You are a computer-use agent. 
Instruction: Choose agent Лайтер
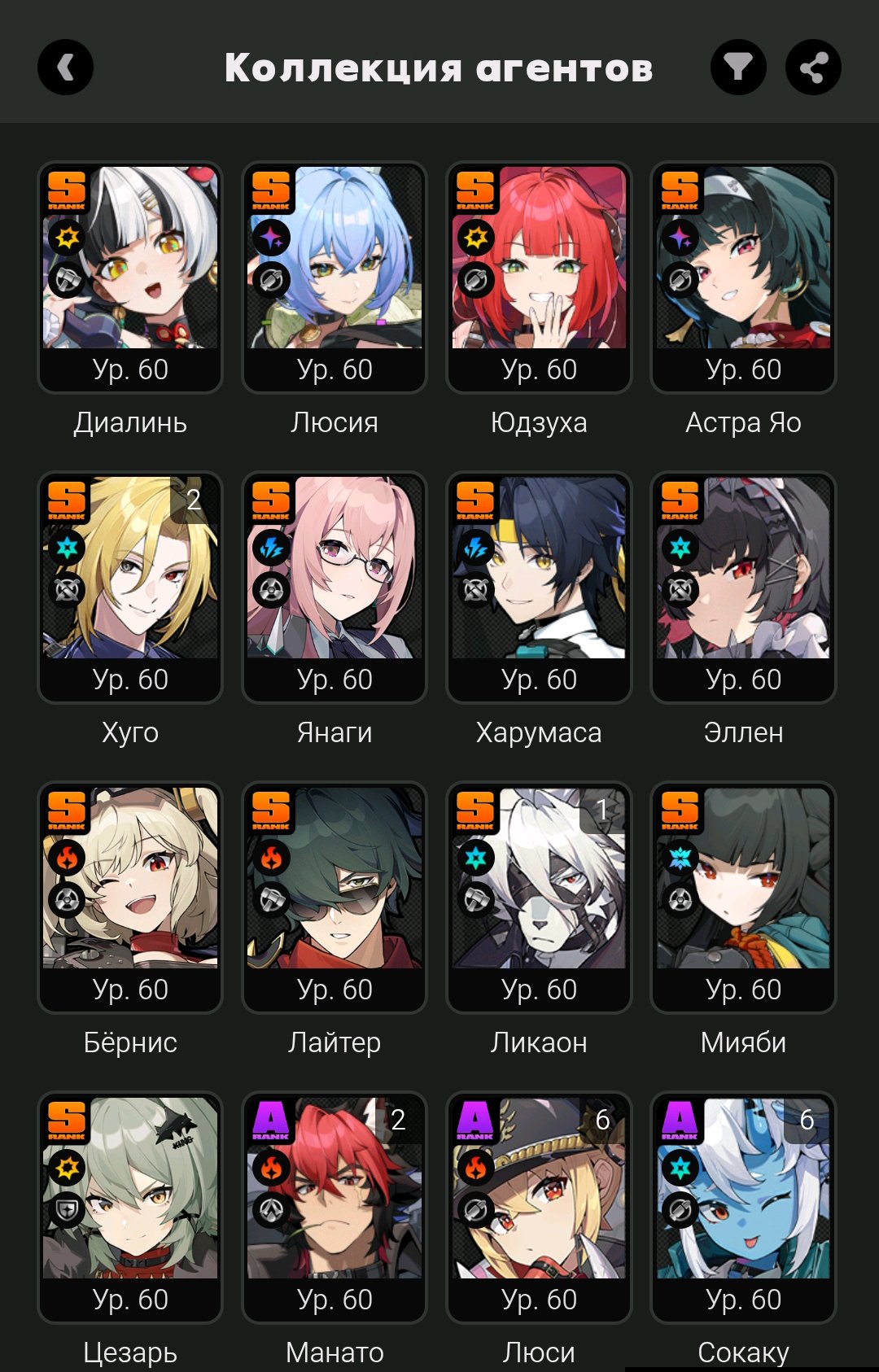335,898
